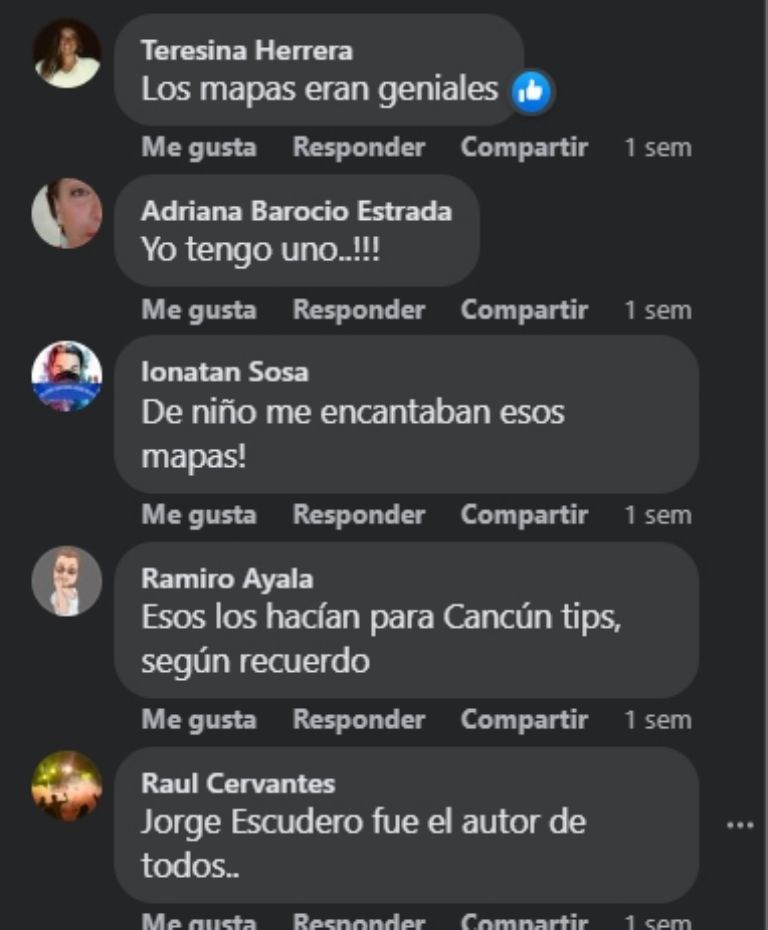
Task: Open Adriana Barocio Estrada's profile name
Action: (x=296, y=211)
